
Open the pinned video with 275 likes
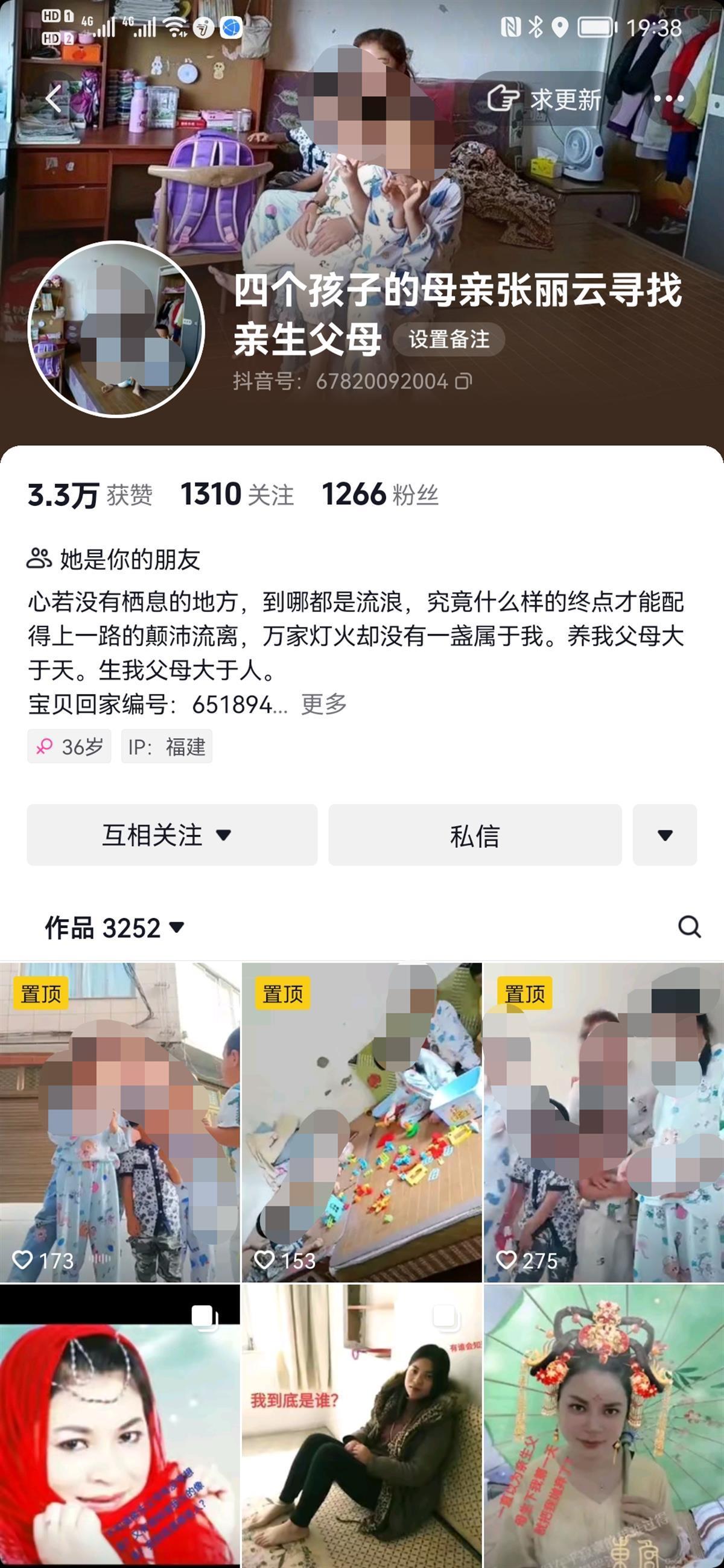point(603,1123)
